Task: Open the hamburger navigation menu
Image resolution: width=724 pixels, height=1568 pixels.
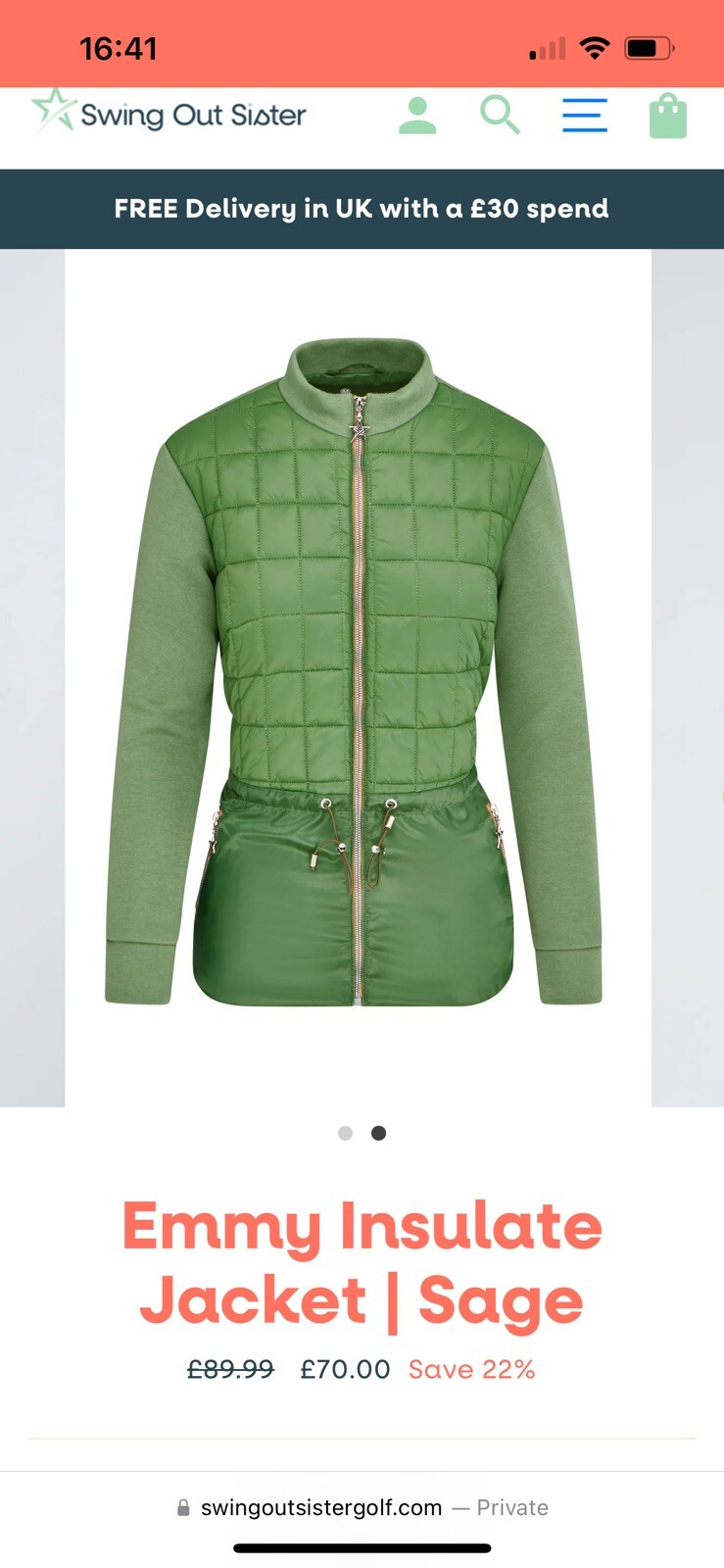Action: click(584, 116)
